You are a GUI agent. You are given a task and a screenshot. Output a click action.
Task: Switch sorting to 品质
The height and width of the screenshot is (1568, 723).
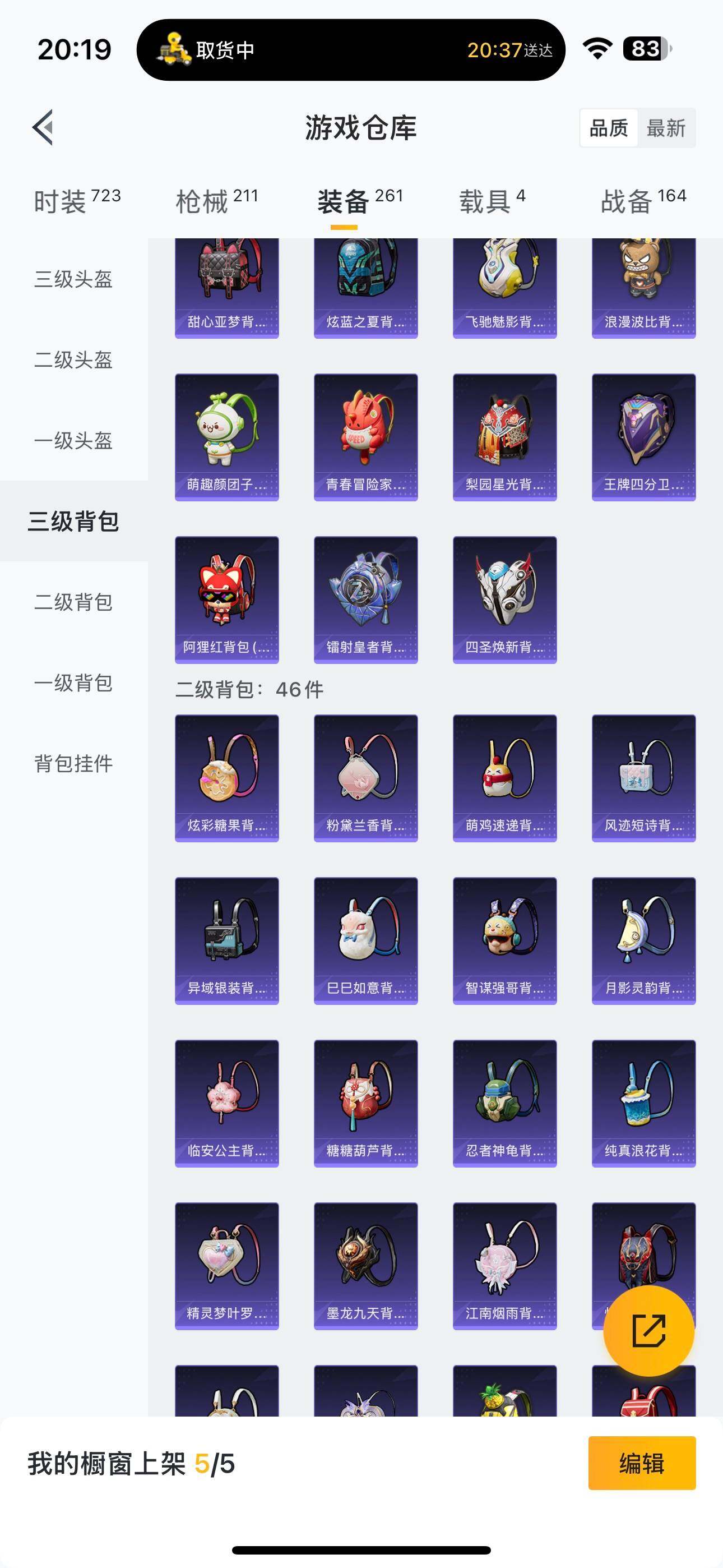609,128
